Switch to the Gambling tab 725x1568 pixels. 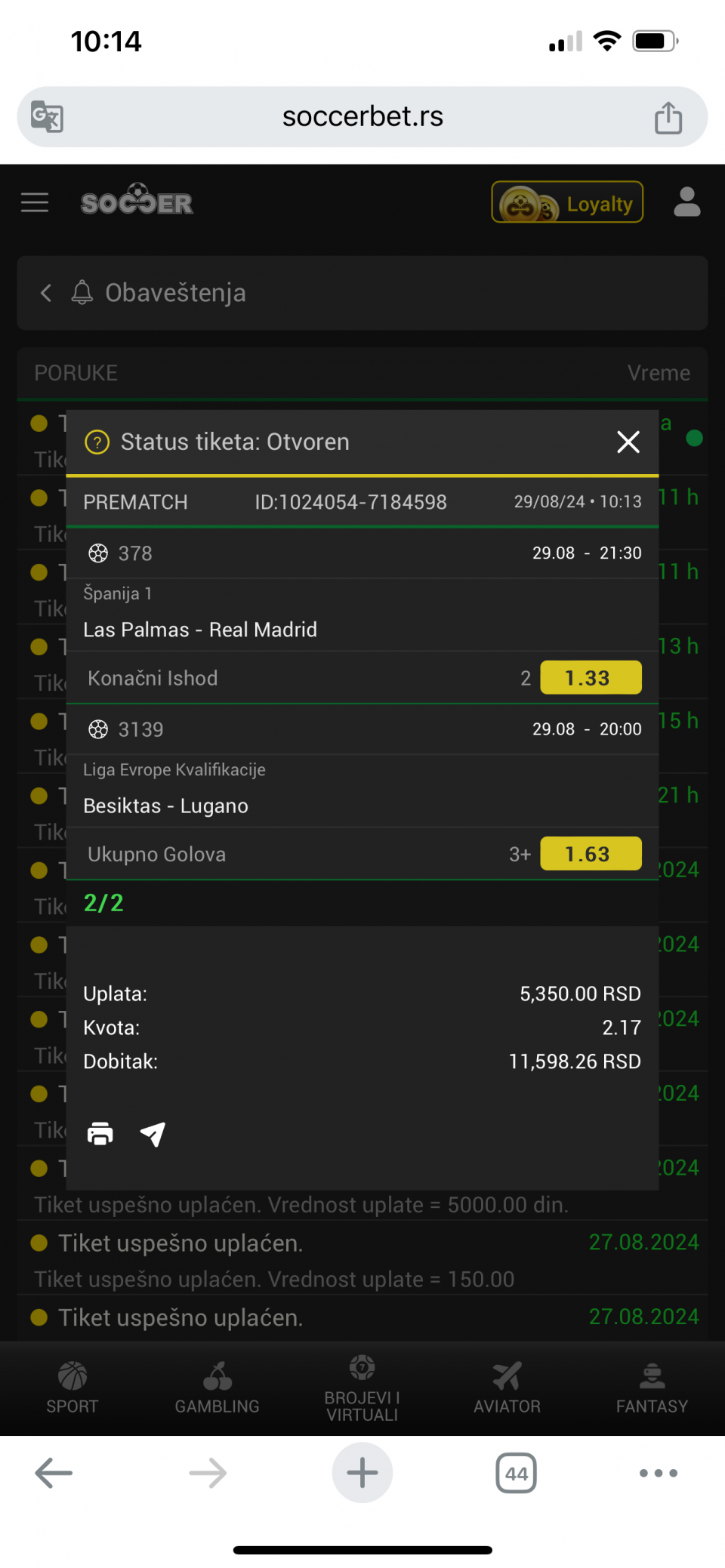[217, 1388]
